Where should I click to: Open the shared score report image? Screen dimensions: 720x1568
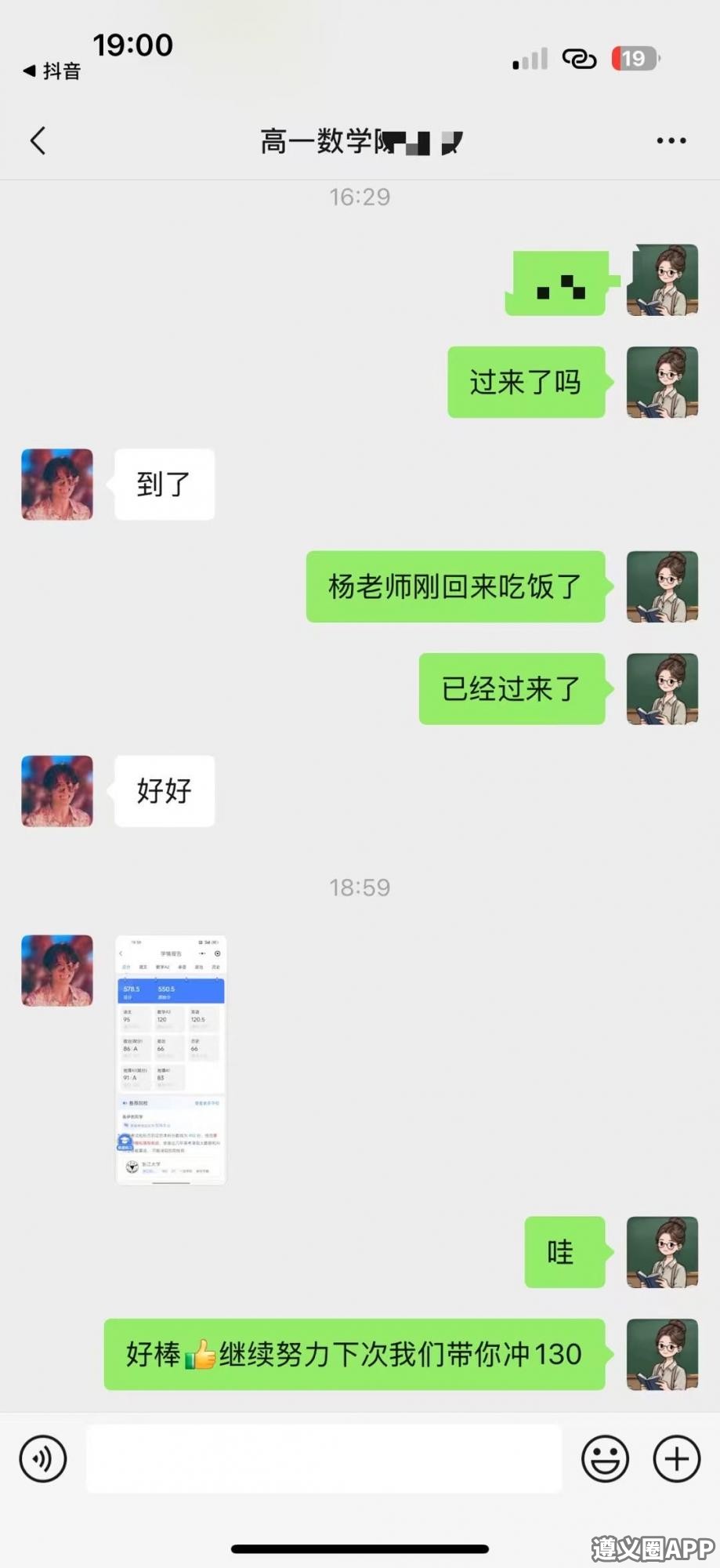(171, 1059)
